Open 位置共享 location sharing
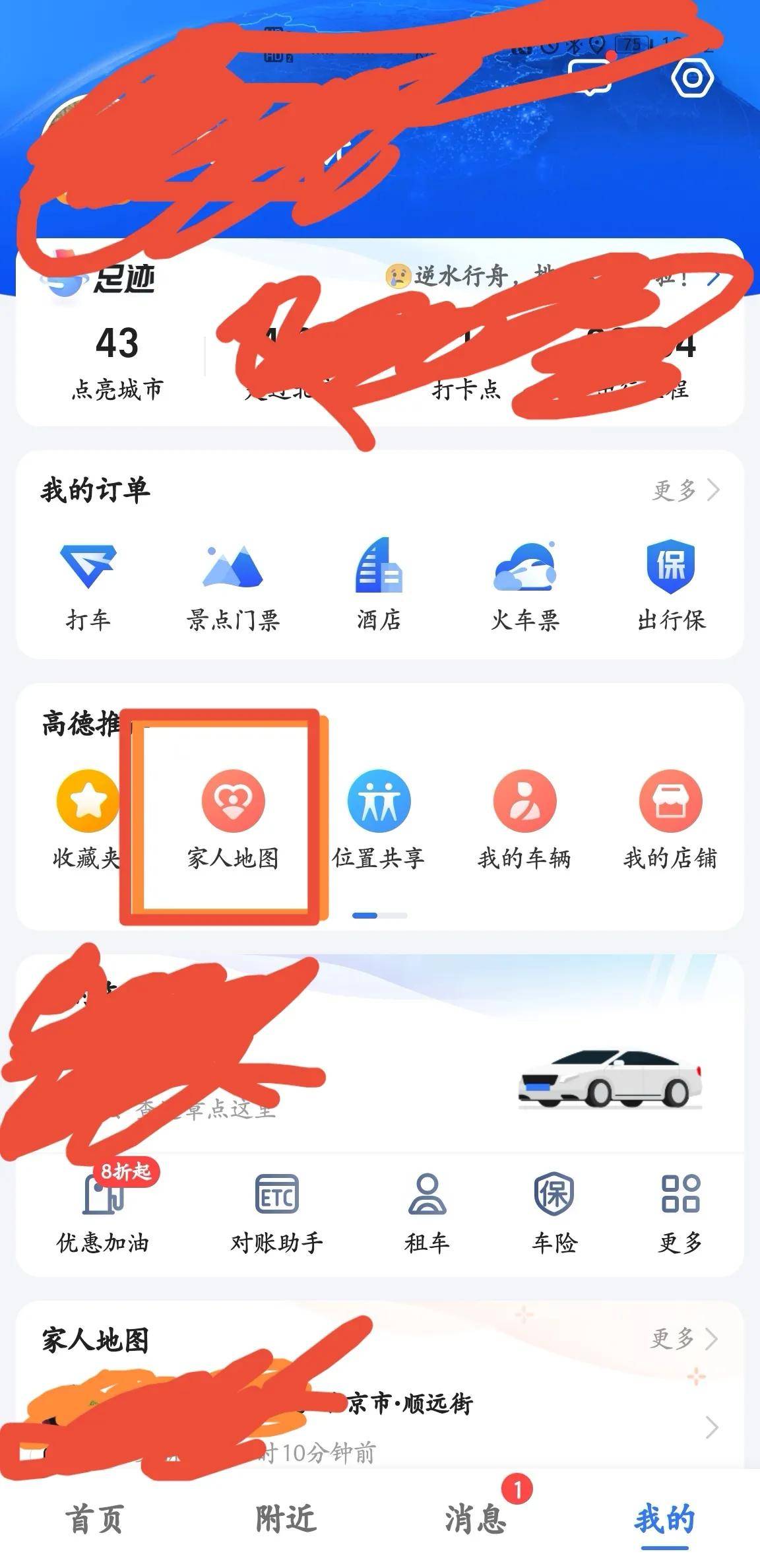The width and height of the screenshot is (760, 1568). pos(380,800)
